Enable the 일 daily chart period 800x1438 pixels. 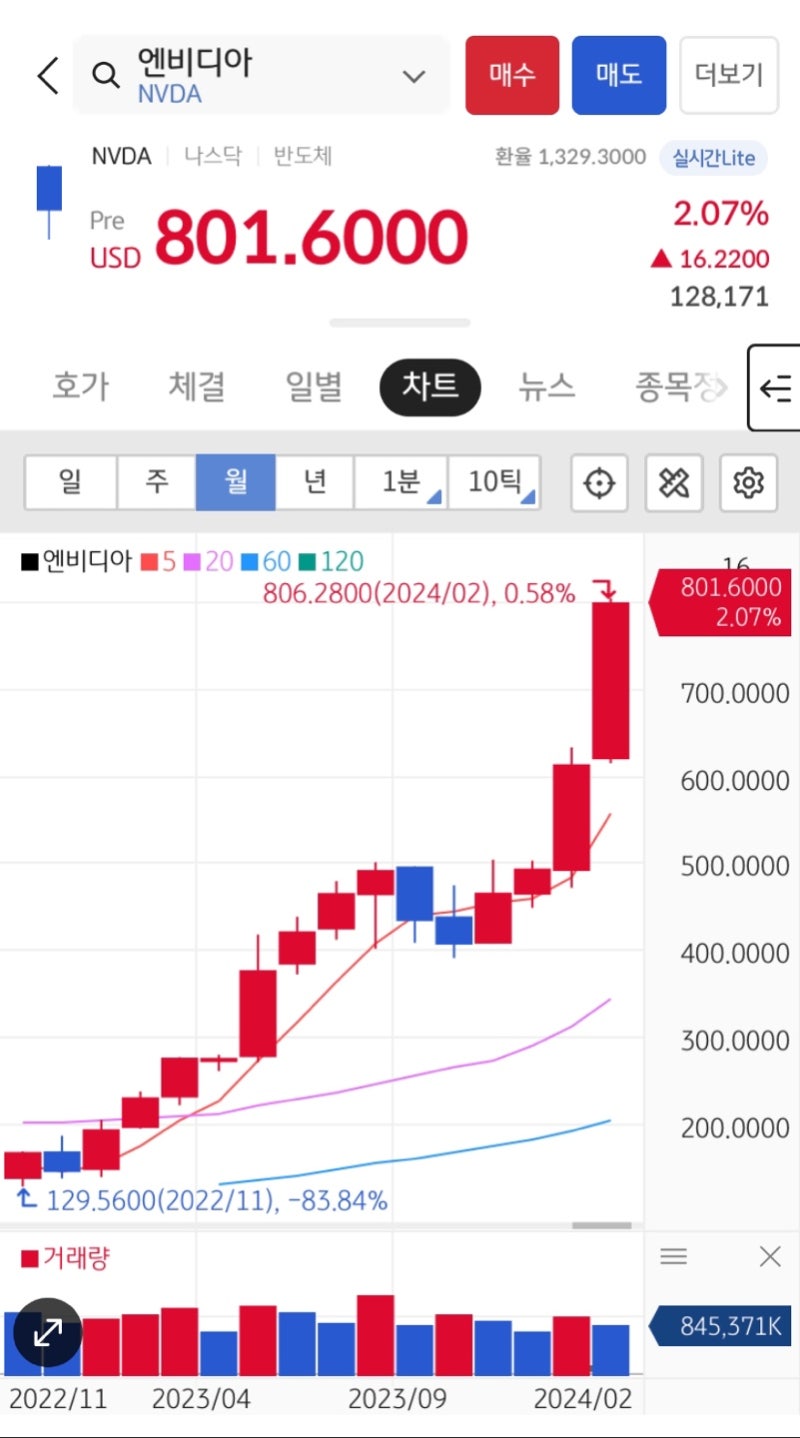point(68,483)
